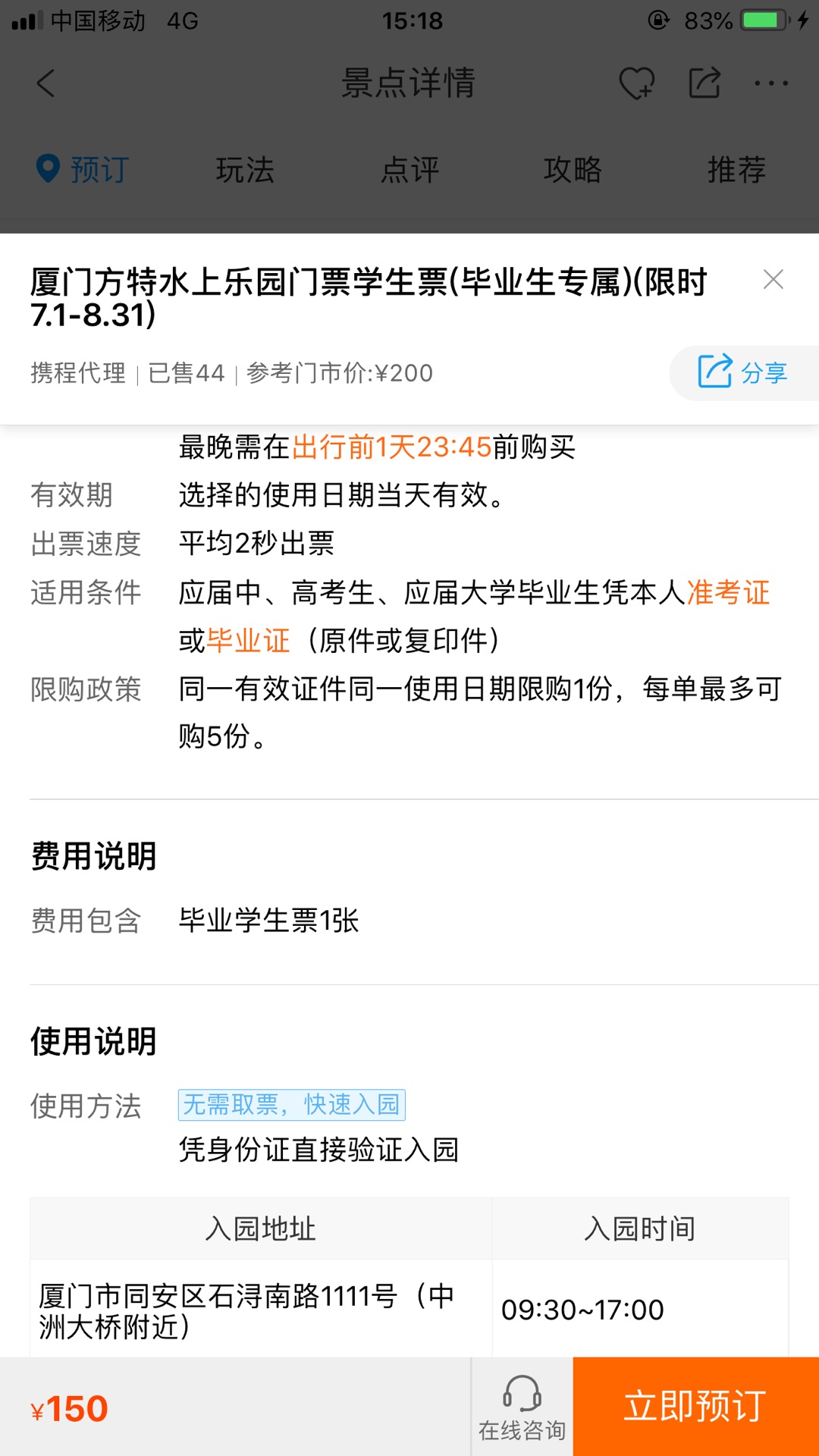Open the share icon in top bar
Screen dimensions: 819x1456
click(704, 83)
